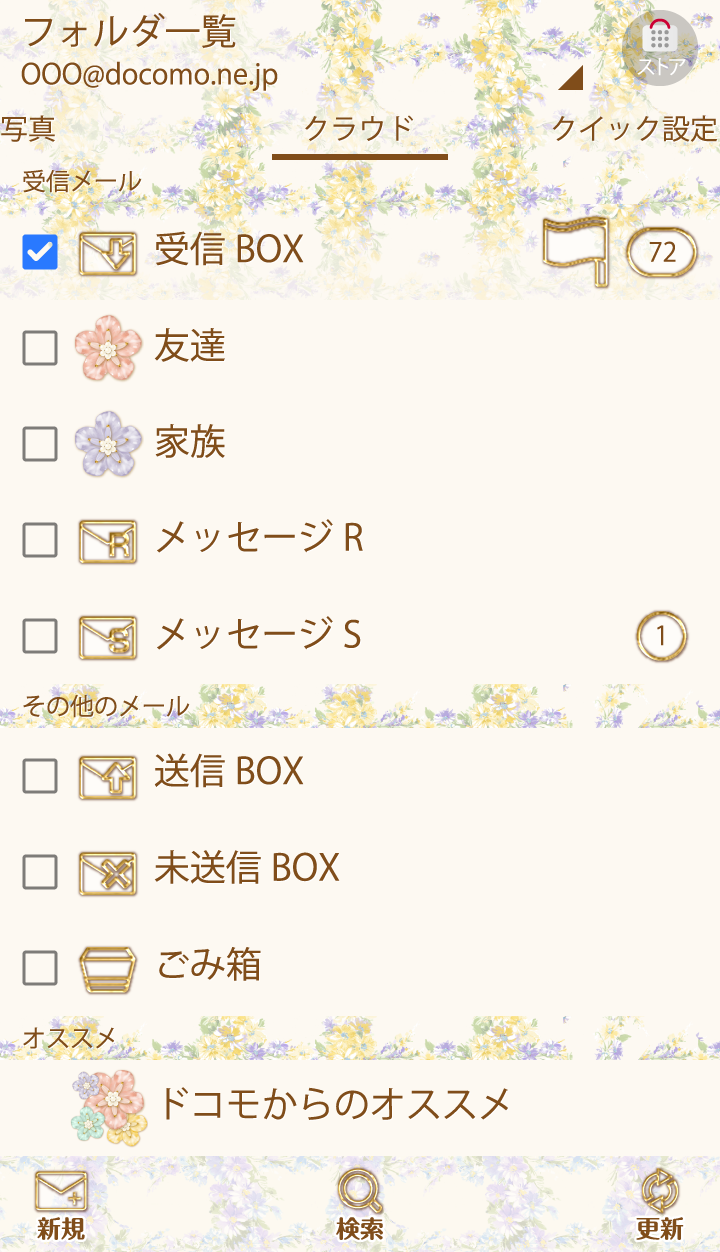
Task: Tap the 検索 search button
Action: [x=360, y=1205]
